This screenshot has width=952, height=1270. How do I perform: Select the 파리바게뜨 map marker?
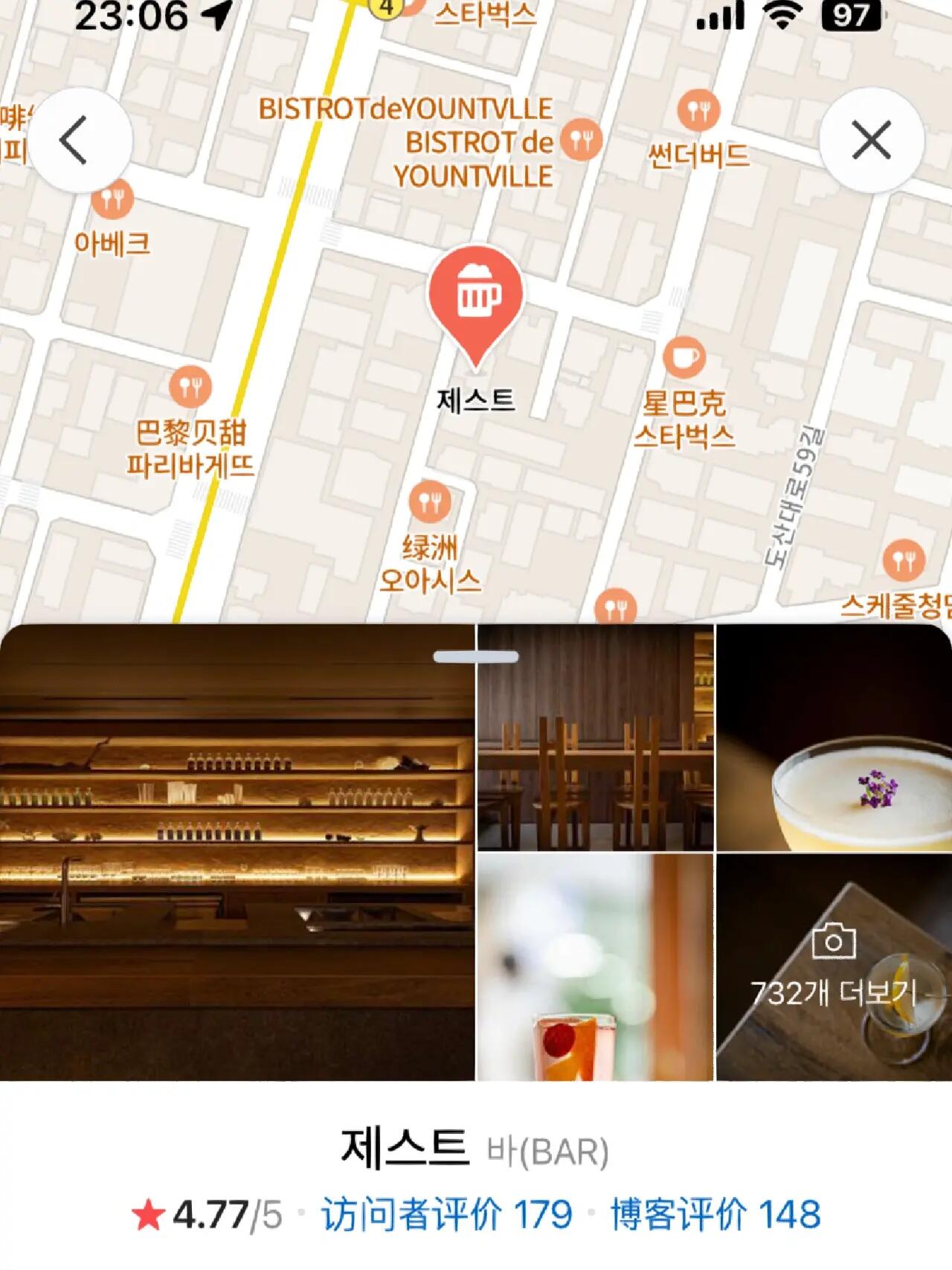190,387
